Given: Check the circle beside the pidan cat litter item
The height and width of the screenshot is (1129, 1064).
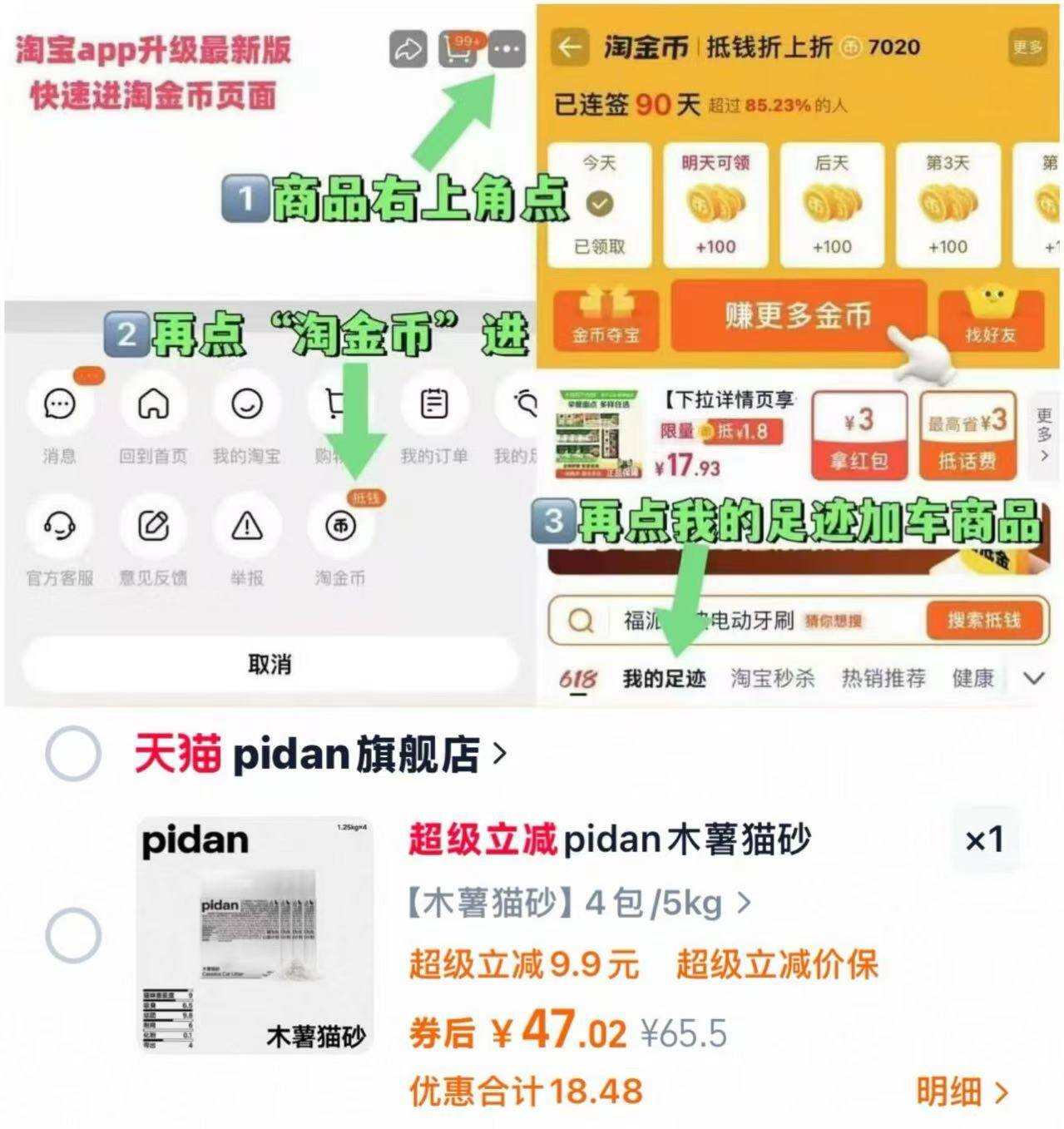Looking at the screenshot, I should coord(75,936).
